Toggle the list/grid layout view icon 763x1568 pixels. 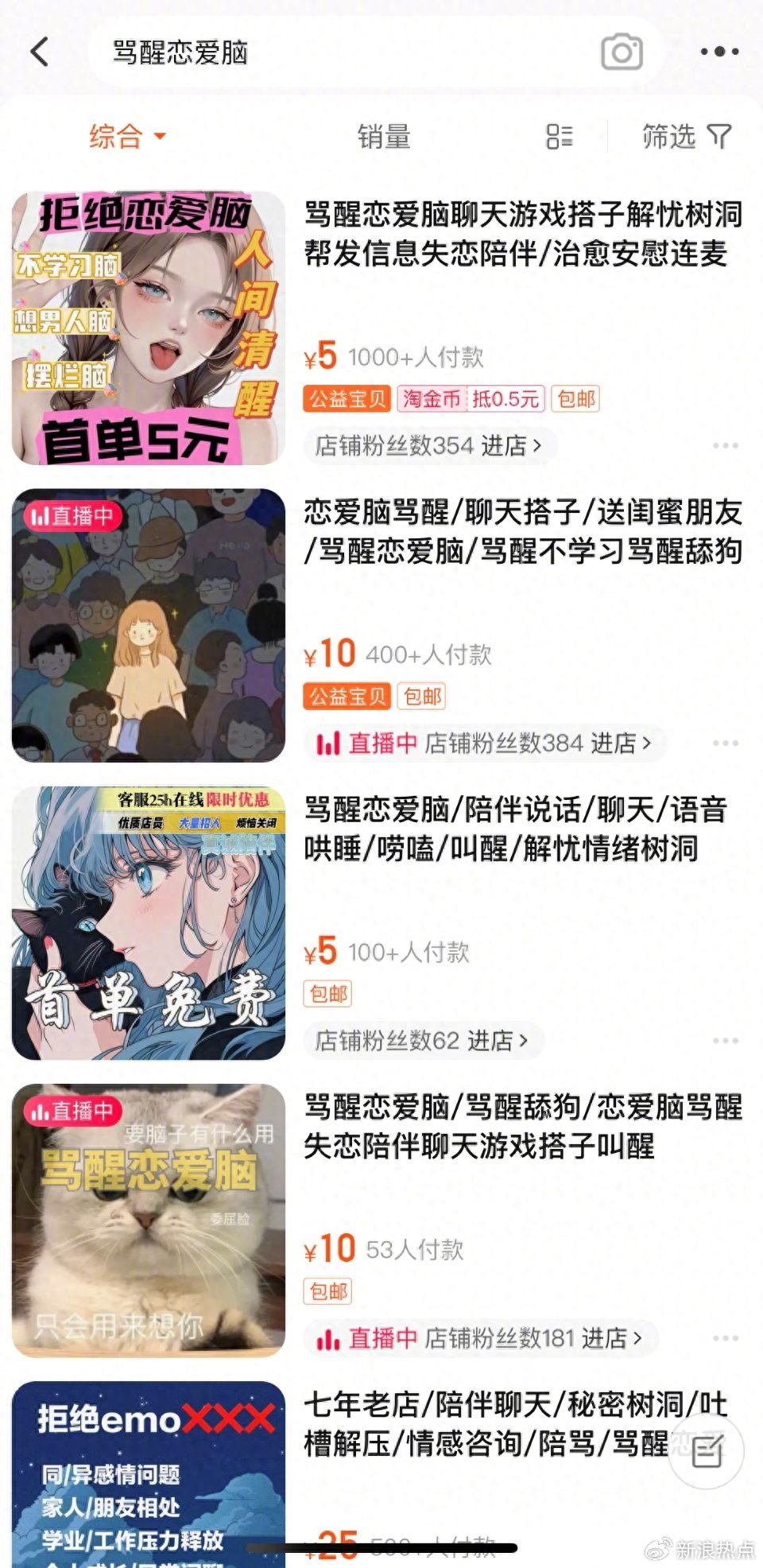(560, 137)
